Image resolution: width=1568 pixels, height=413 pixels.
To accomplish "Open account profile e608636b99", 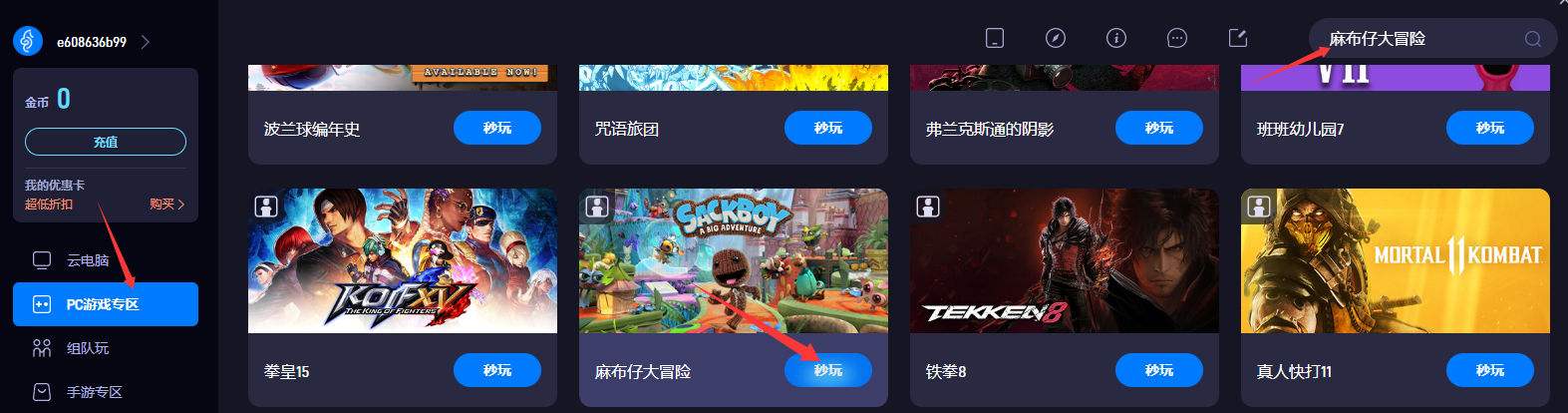I will 91,42.
